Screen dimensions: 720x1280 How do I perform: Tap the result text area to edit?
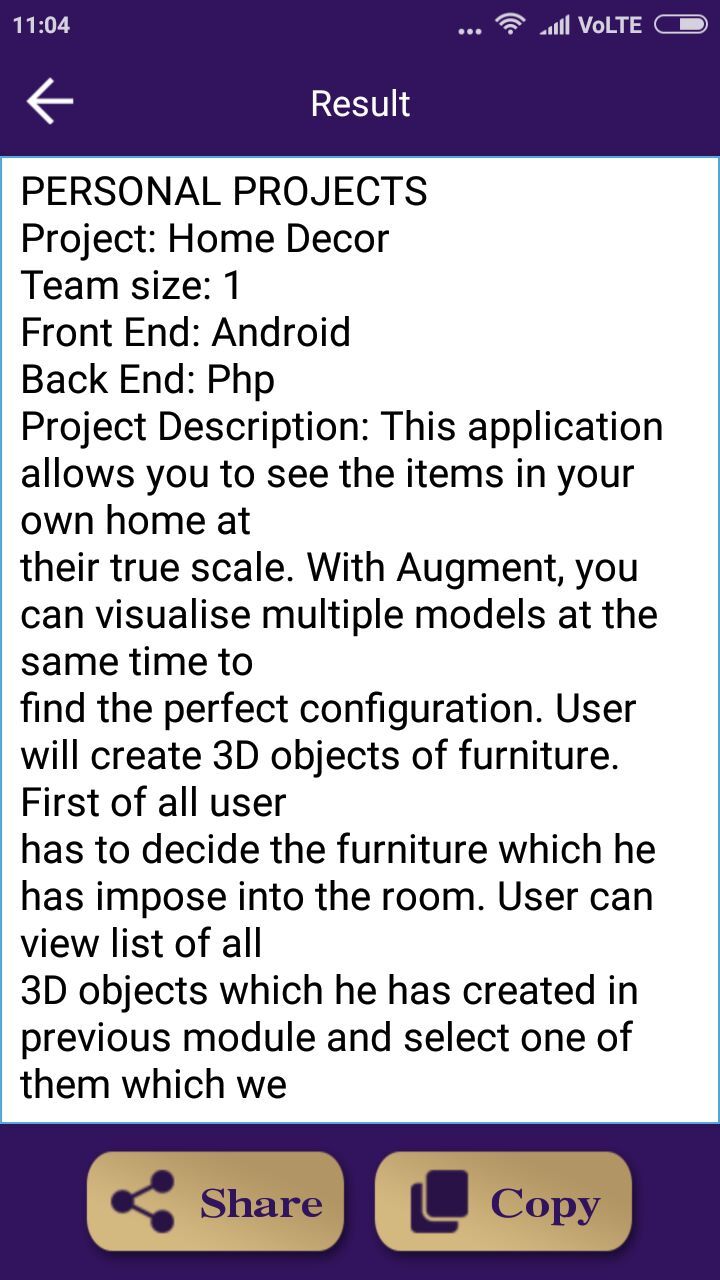(360, 640)
